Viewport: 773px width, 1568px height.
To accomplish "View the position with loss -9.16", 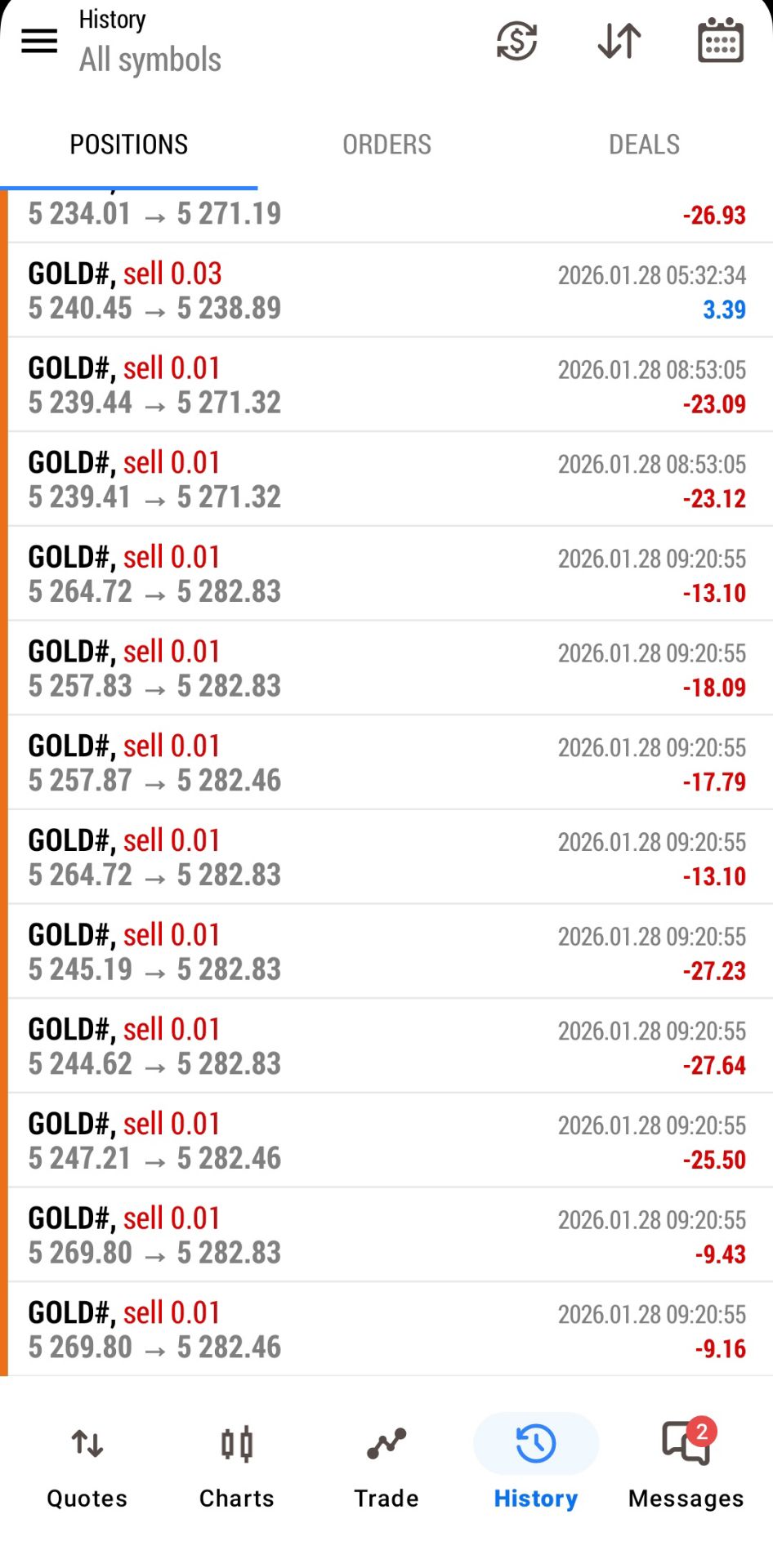I will [x=386, y=1330].
